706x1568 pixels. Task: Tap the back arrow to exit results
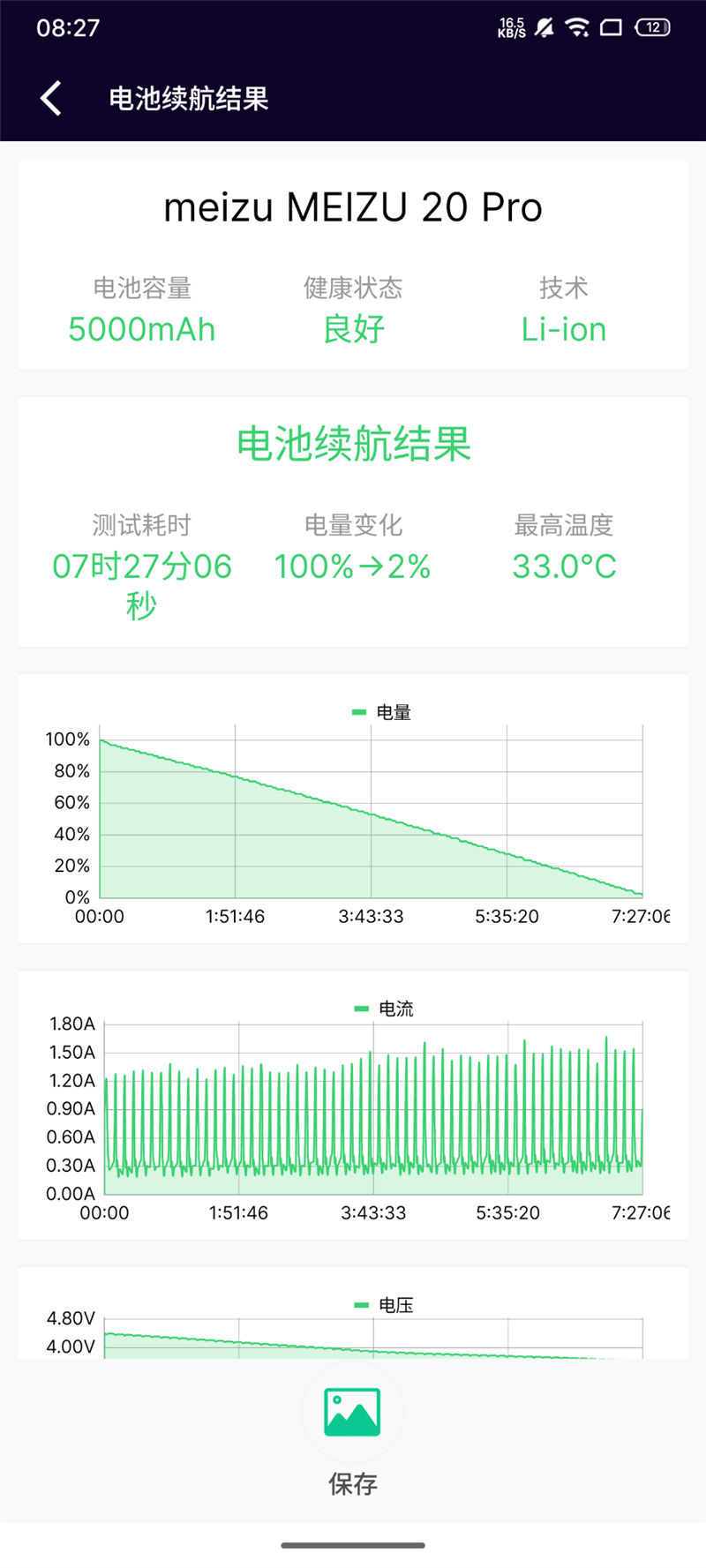(x=49, y=97)
